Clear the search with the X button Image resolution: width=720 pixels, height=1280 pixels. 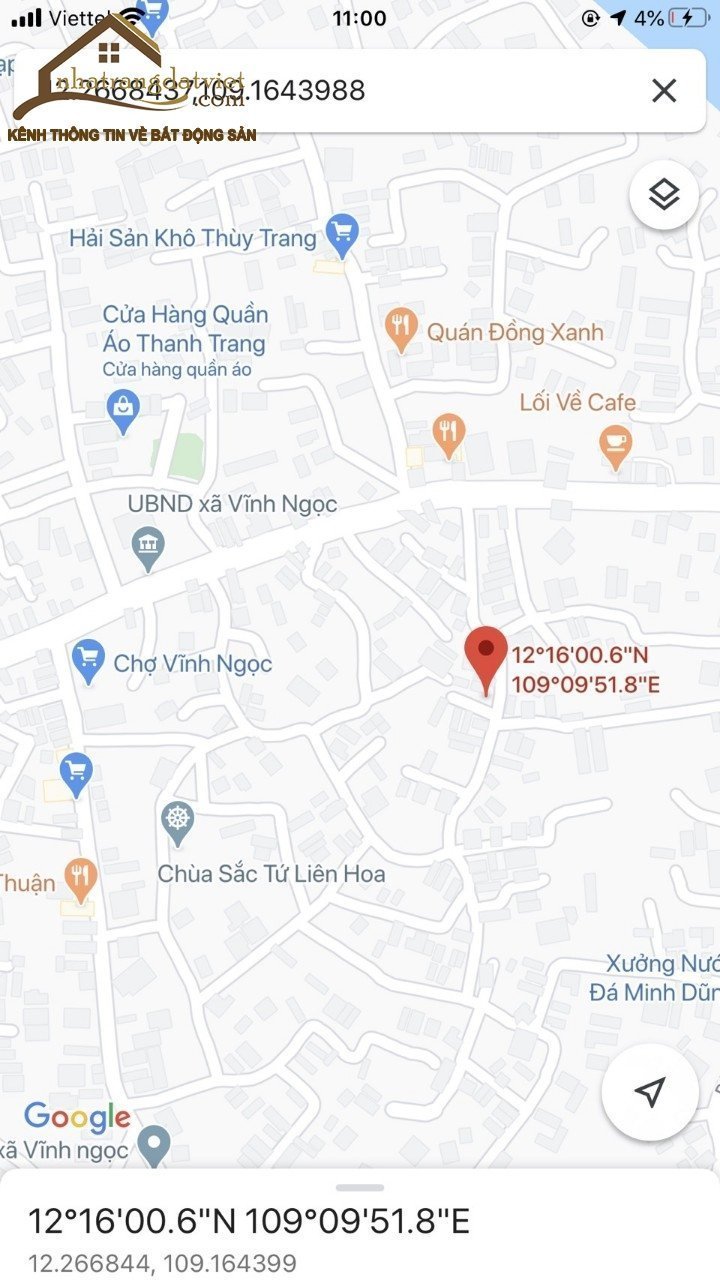pyautogui.click(x=663, y=90)
